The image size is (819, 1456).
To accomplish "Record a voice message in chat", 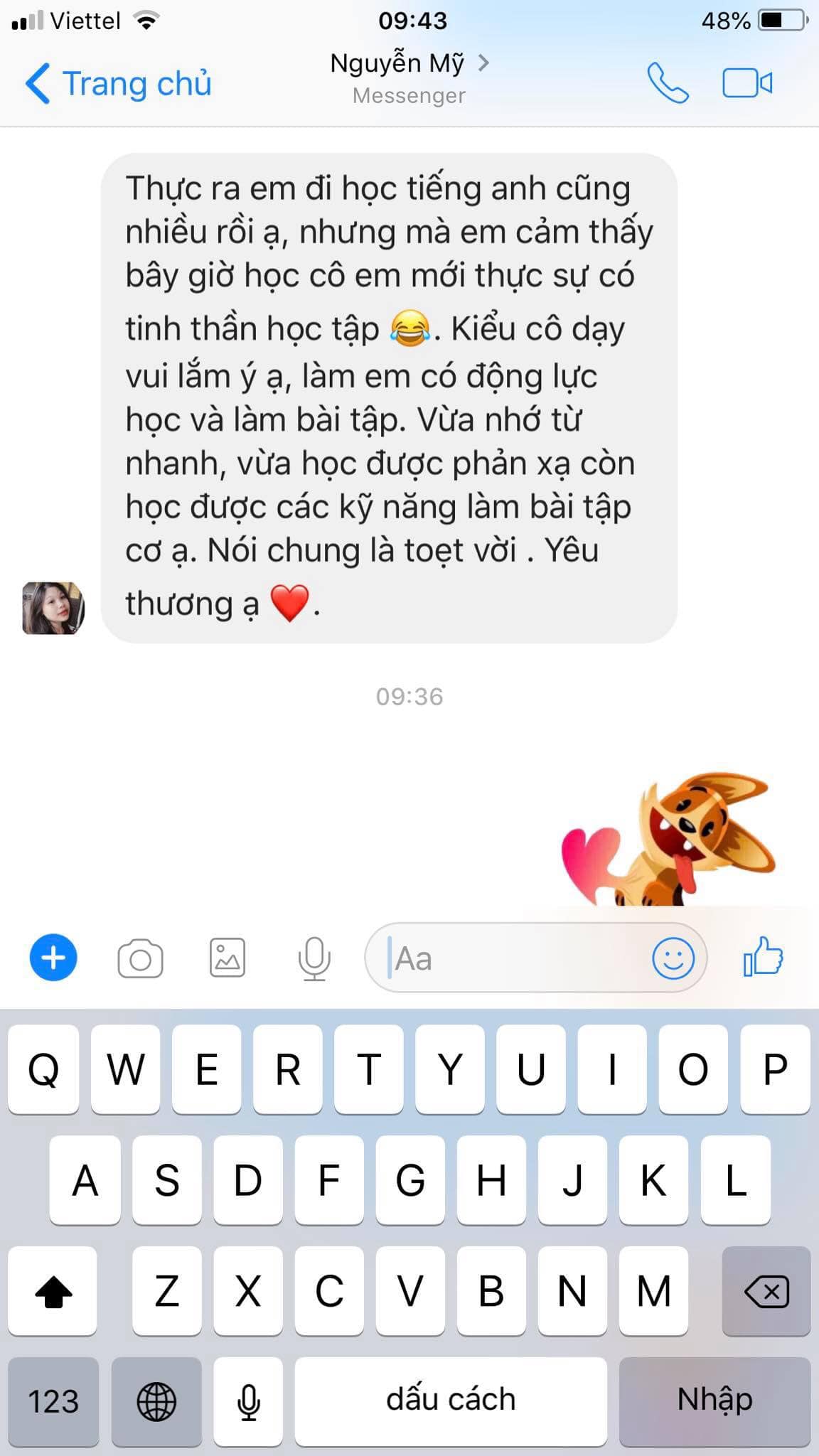I will pyautogui.click(x=314, y=958).
